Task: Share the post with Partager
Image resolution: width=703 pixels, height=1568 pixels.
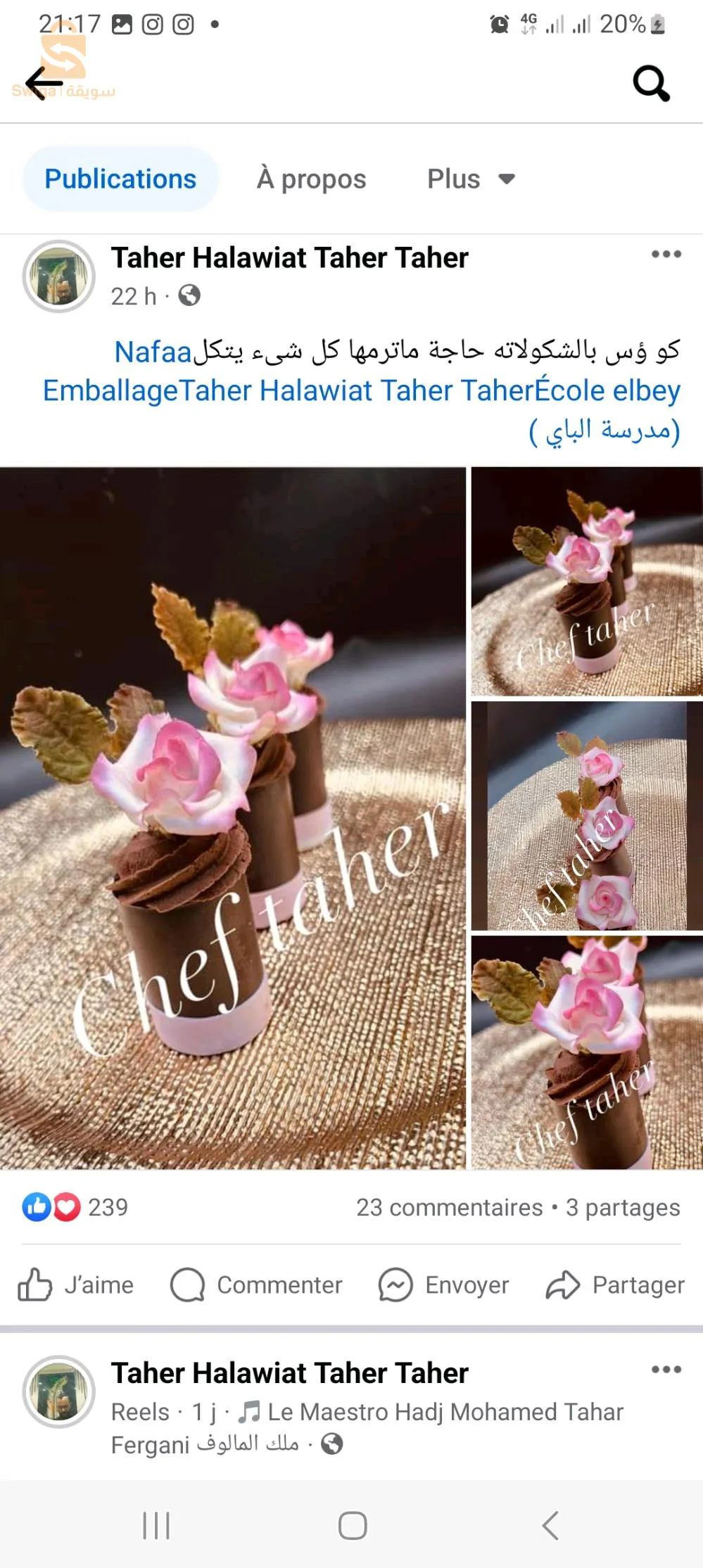Action: [x=615, y=1285]
